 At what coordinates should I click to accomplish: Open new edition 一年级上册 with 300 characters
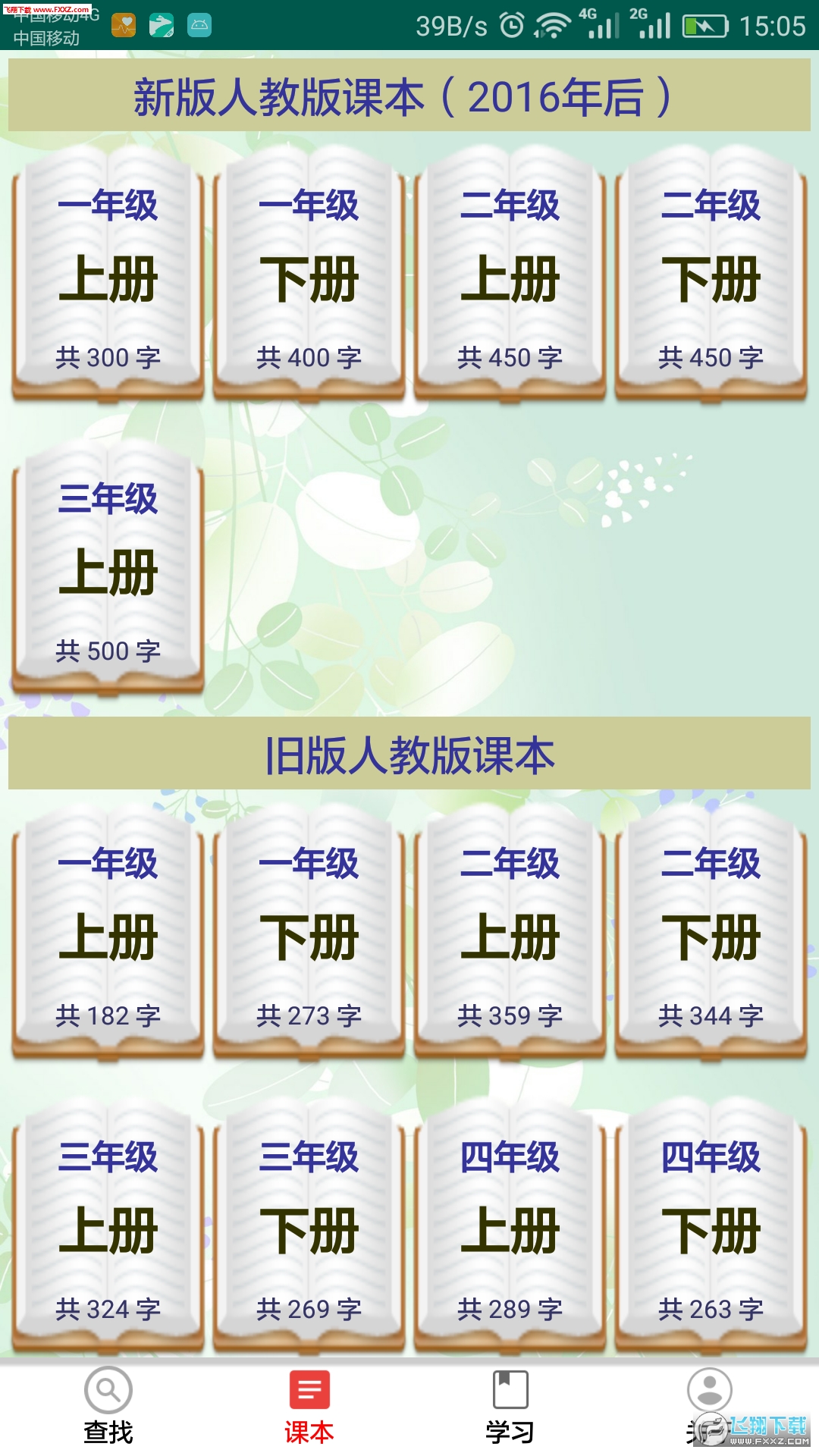[x=108, y=277]
